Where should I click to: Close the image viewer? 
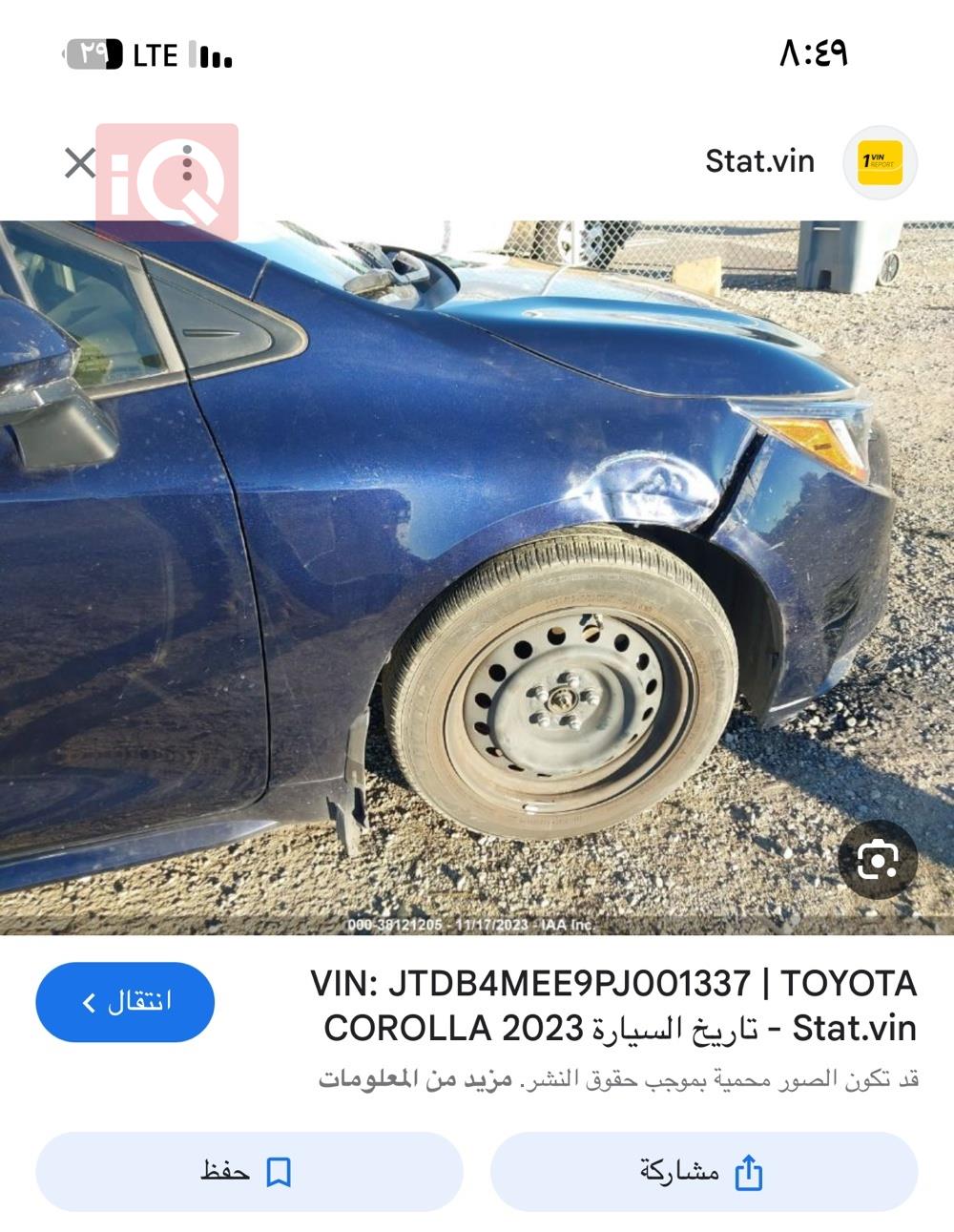[x=80, y=163]
